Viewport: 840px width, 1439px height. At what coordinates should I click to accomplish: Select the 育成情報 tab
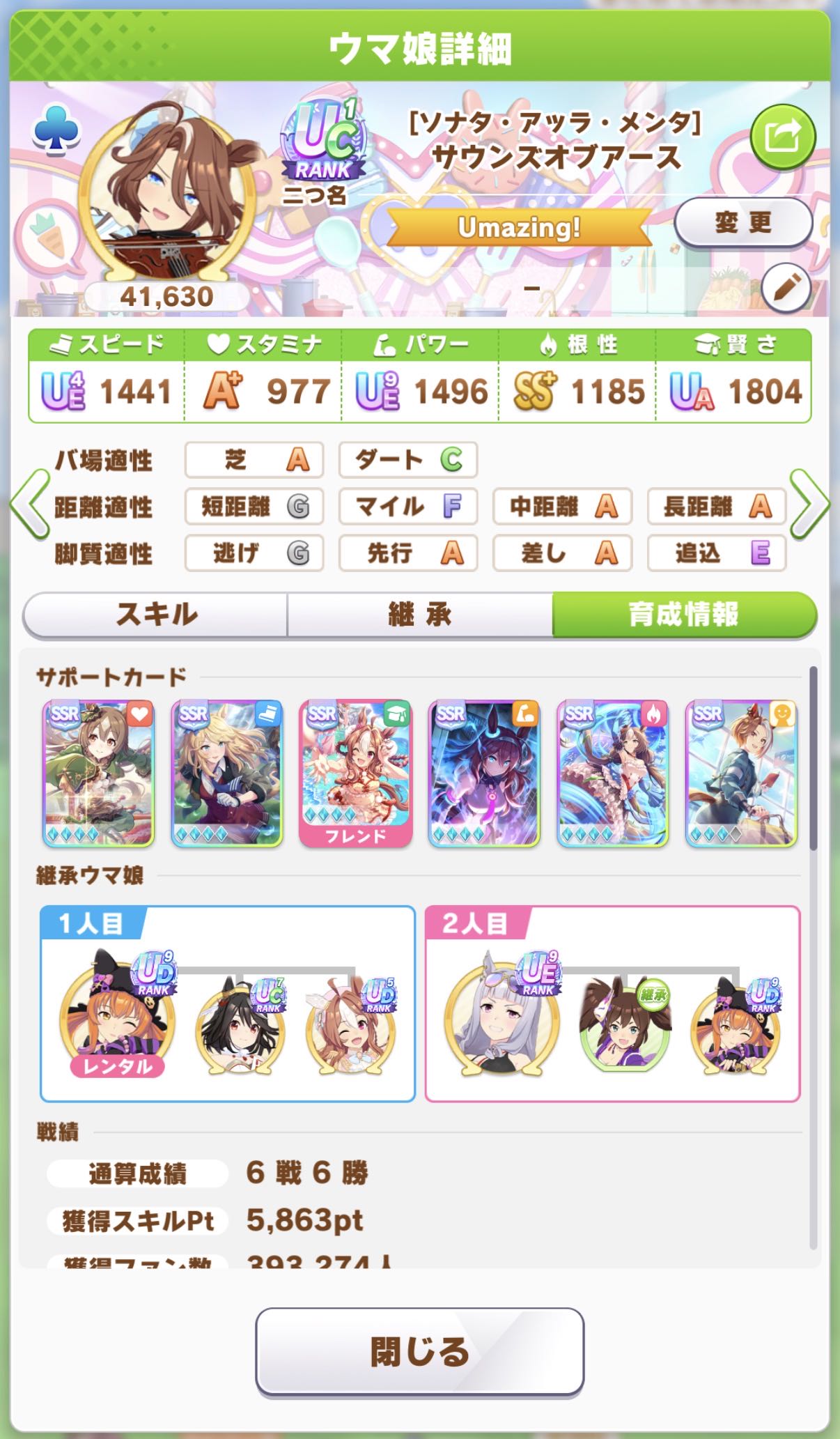pos(683,615)
